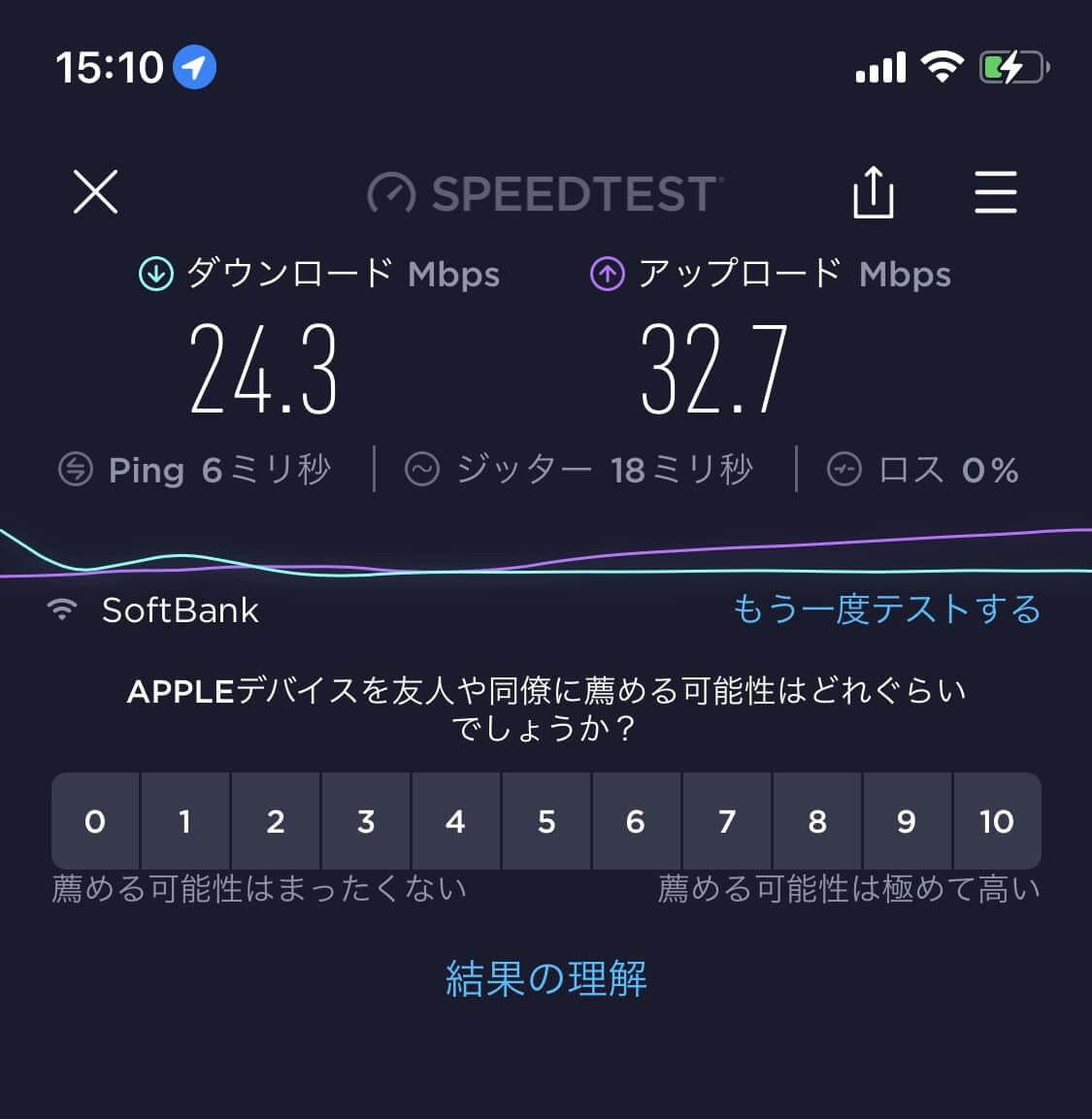Choose score 2 in the survey

[x=276, y=821]
